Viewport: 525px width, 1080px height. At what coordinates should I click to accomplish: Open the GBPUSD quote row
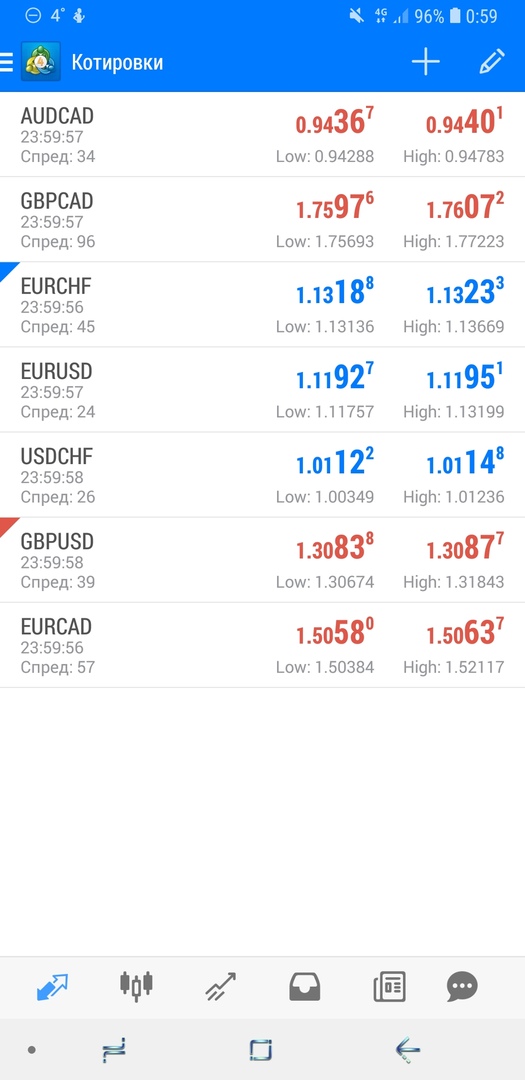tap(262, 561)
